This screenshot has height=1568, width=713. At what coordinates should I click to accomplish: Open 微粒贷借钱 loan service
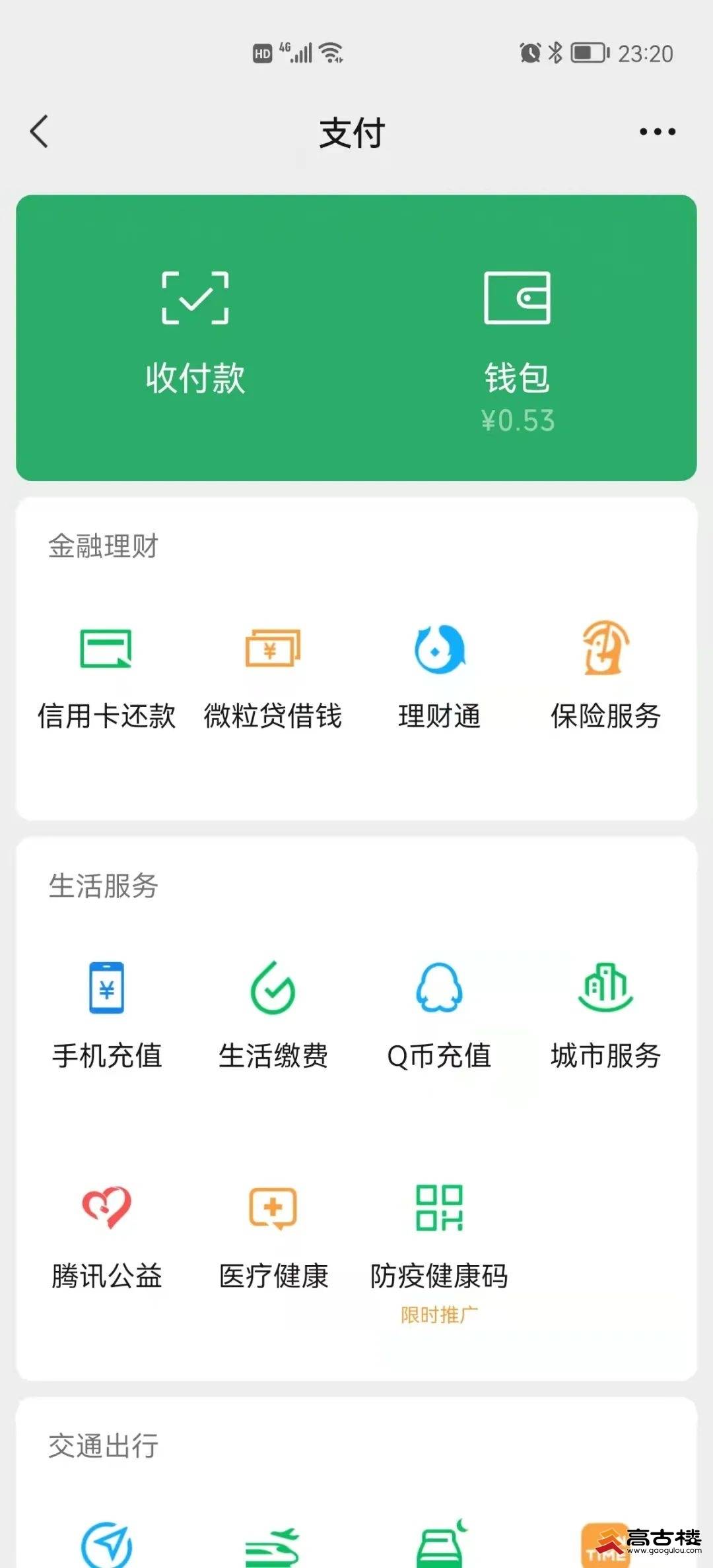point(273,676)
